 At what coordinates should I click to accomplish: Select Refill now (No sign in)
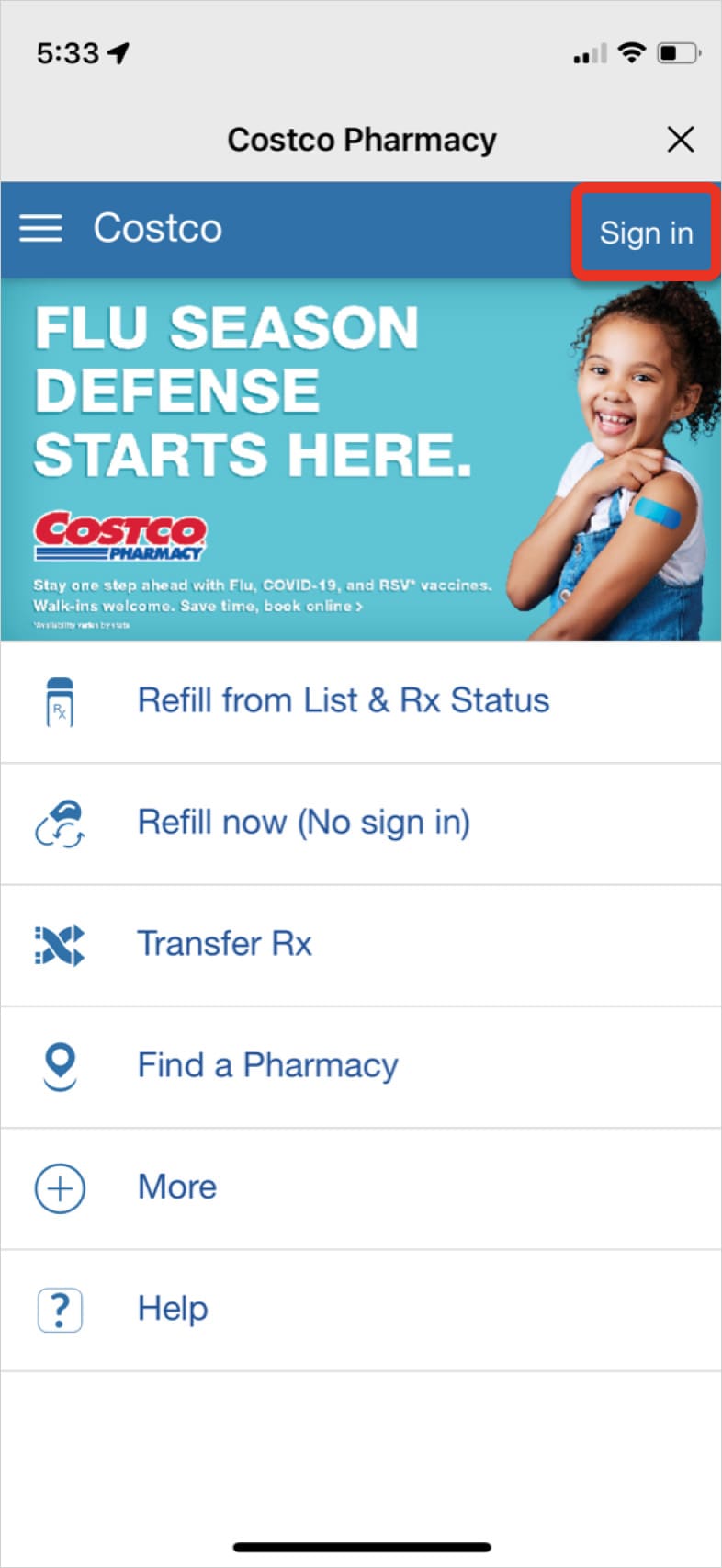click(361, 824)
